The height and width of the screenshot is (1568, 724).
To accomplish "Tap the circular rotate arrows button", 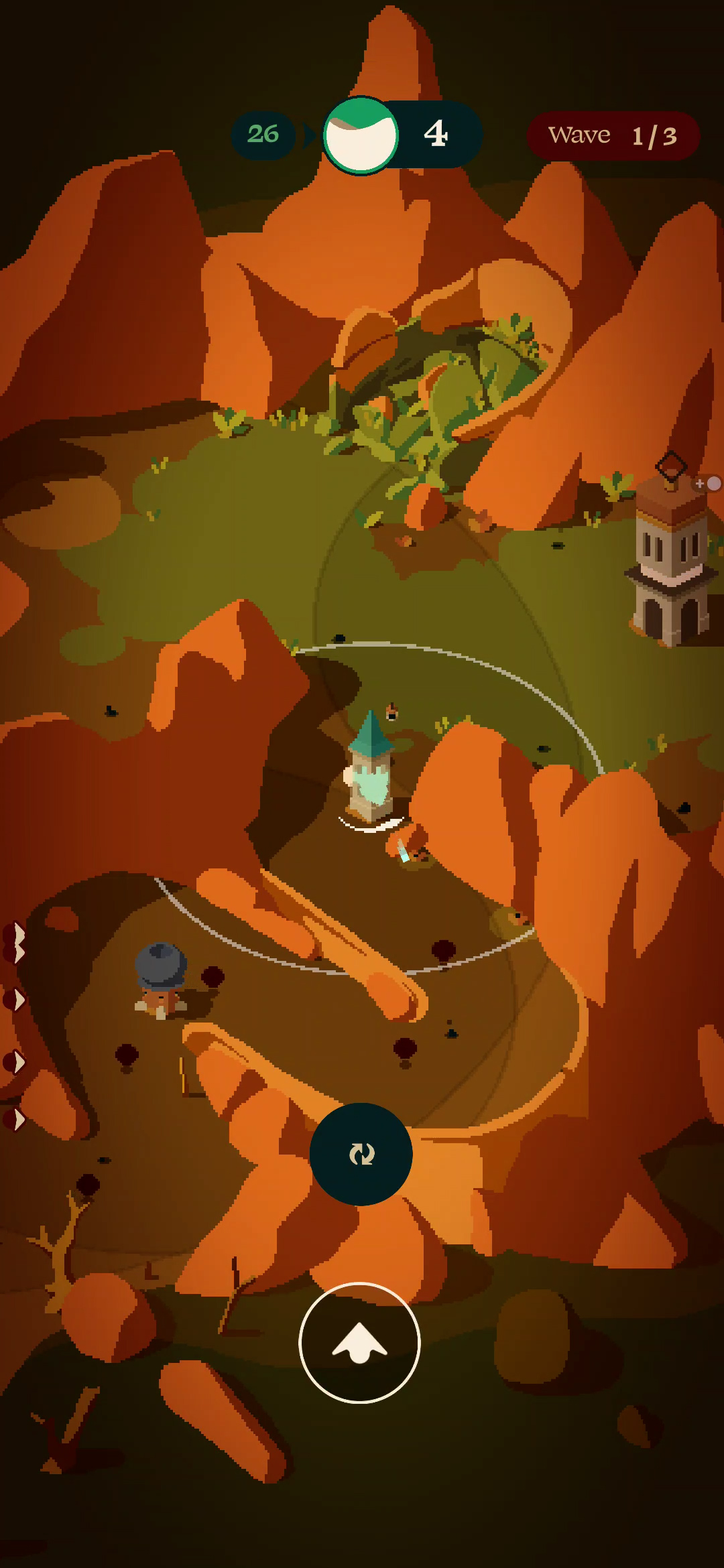I will [361, 1154].
